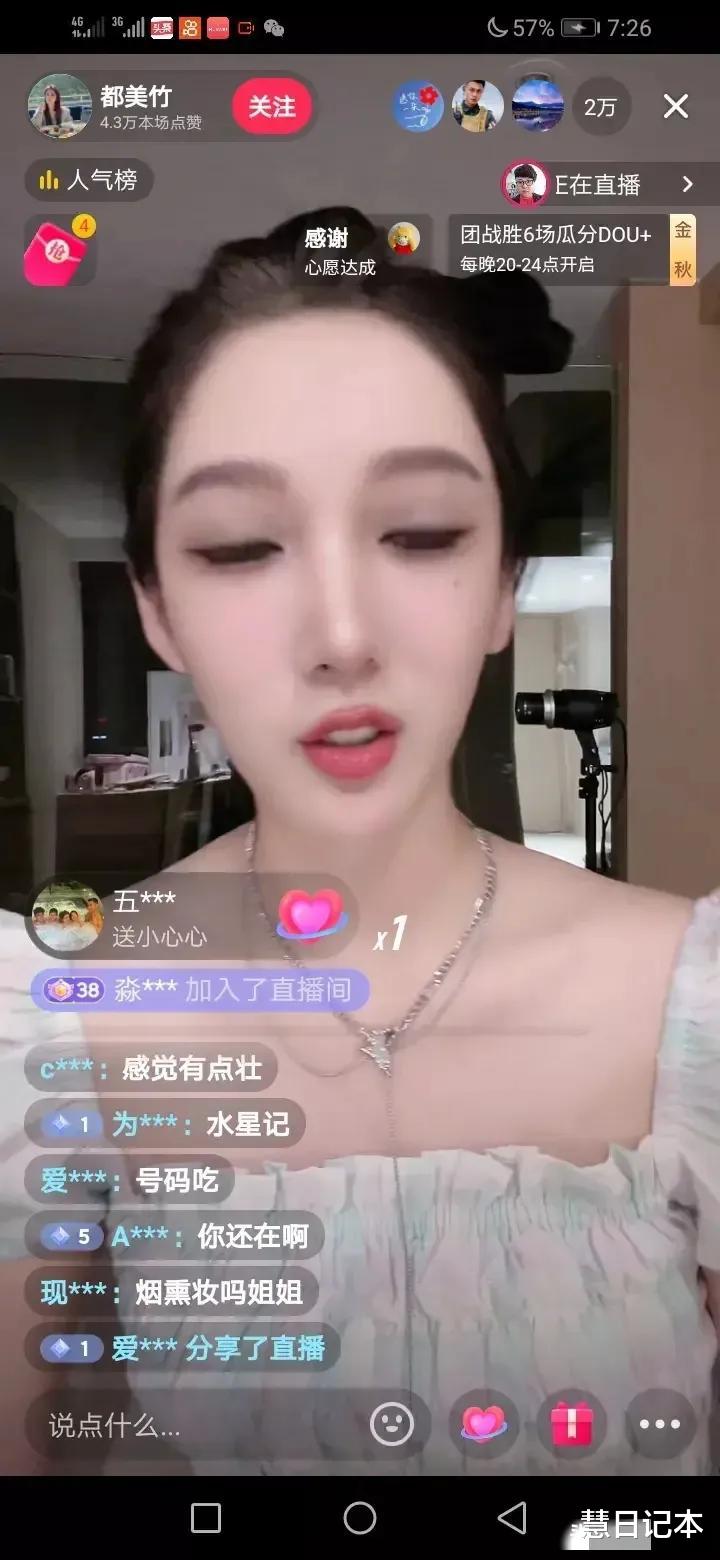Open streamer 都美竹's profile avatar
This screenshot has height=1560, width=720.
58,106
